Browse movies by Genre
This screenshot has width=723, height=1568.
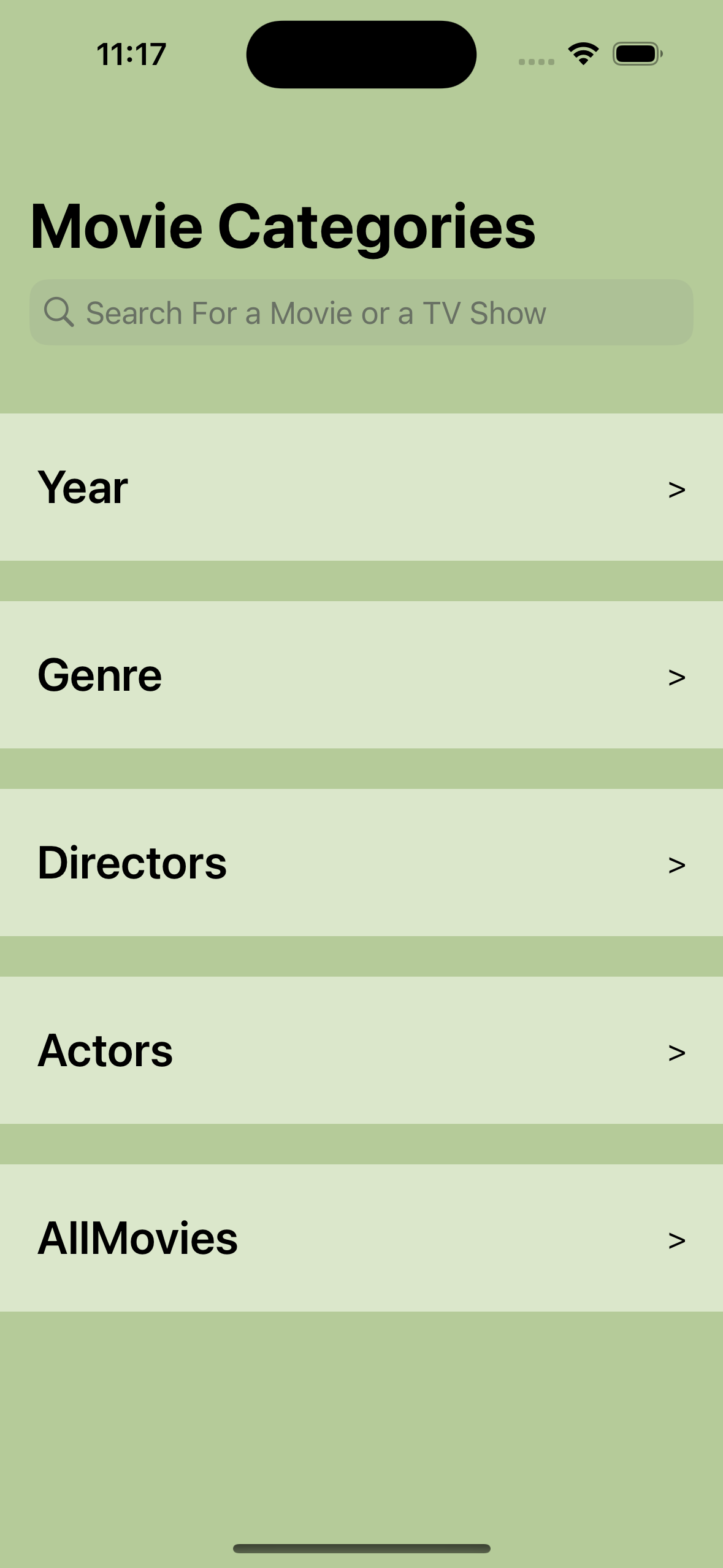(361, 675)
